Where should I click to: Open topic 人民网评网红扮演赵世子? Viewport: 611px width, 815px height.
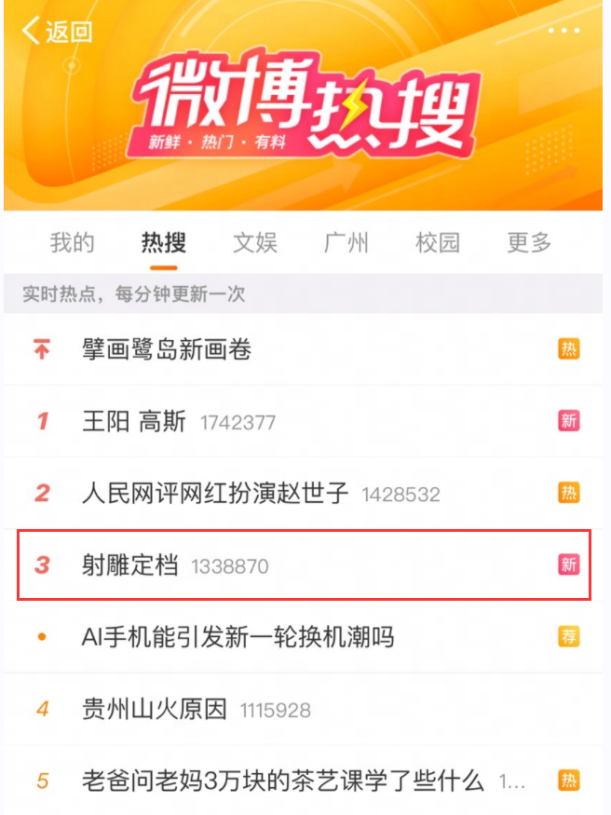click(x=215, y=493)
